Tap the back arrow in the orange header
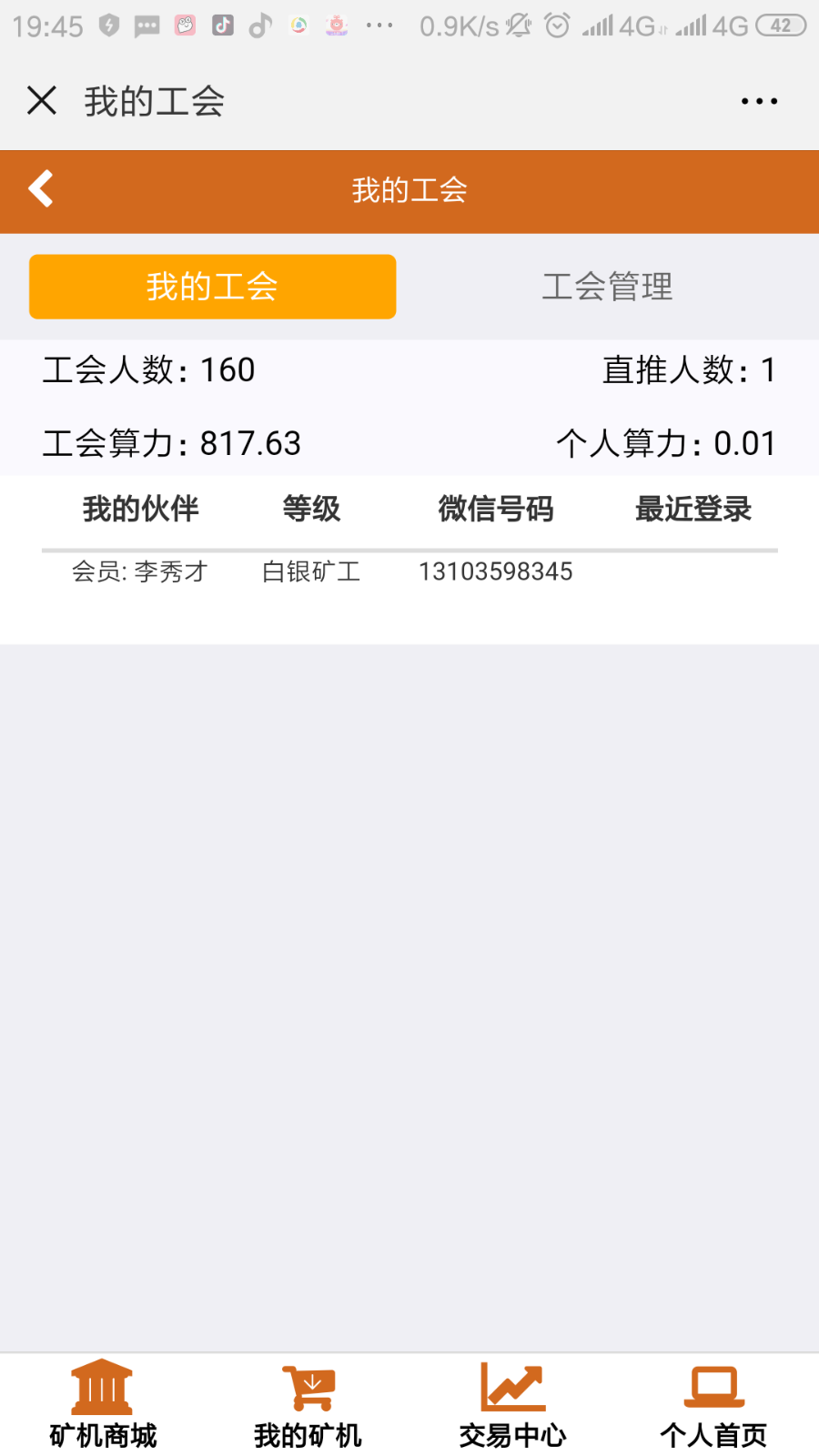This screenshot has width=819, height=1456. (x=41, y=188)
